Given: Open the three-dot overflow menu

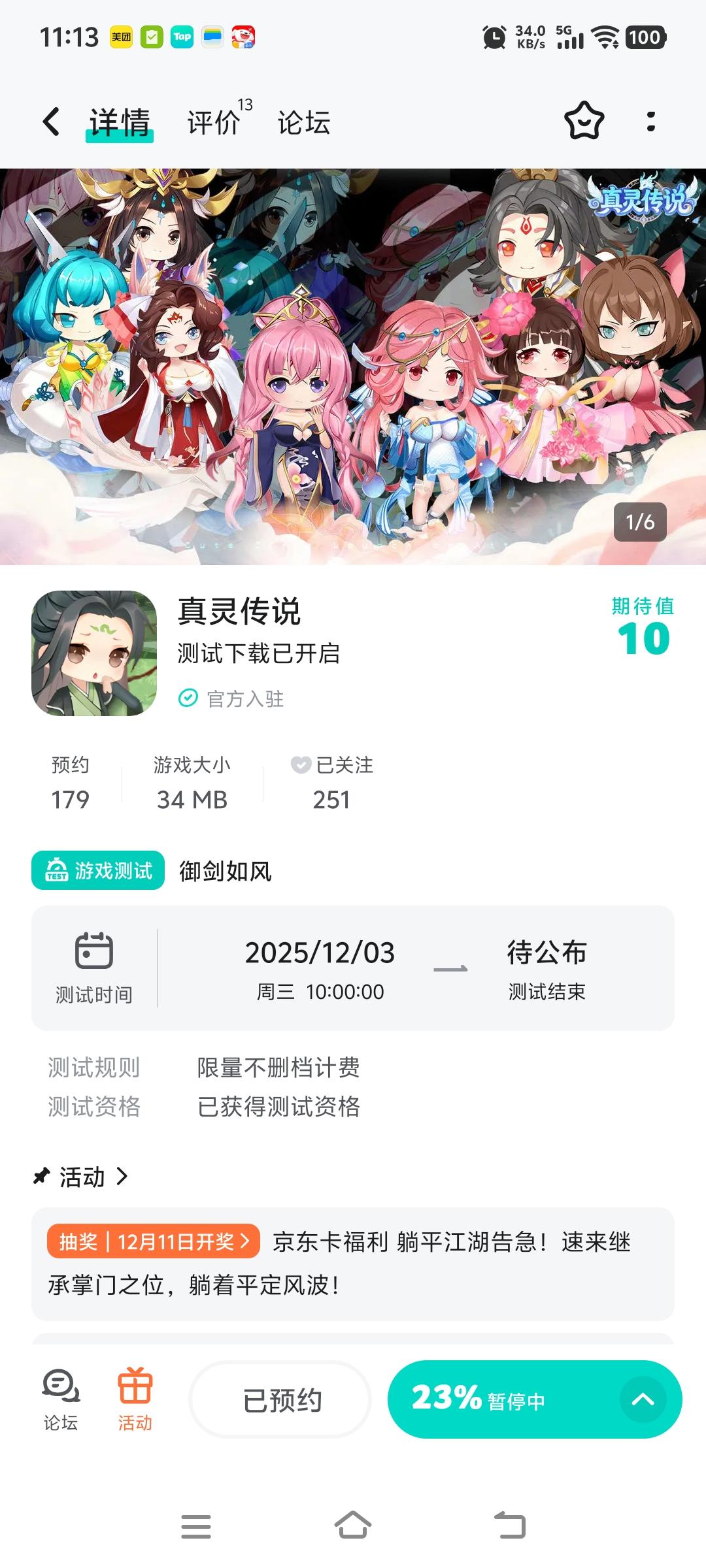Looking at the screenshot, I should (x=650, y=122).
